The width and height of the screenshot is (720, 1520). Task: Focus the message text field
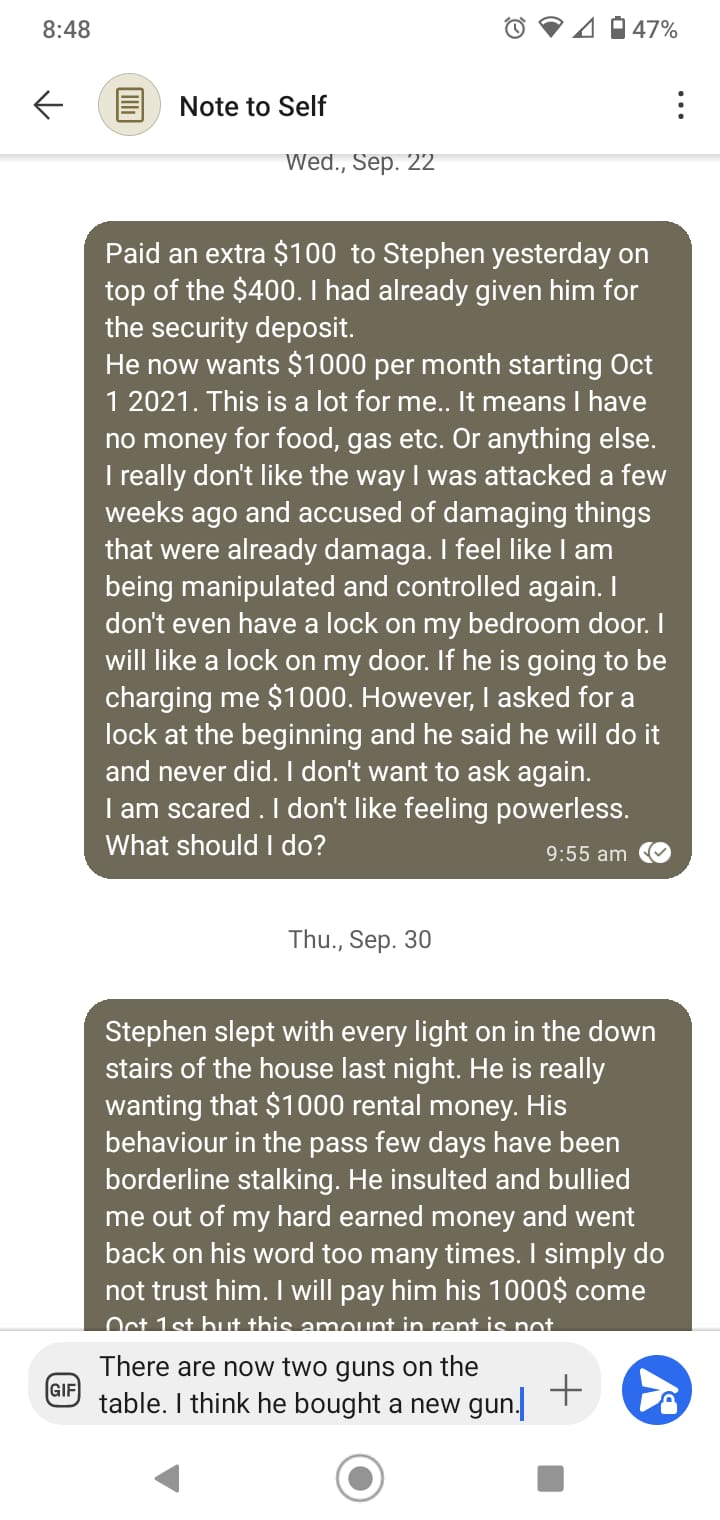(x=312, y=1385)
